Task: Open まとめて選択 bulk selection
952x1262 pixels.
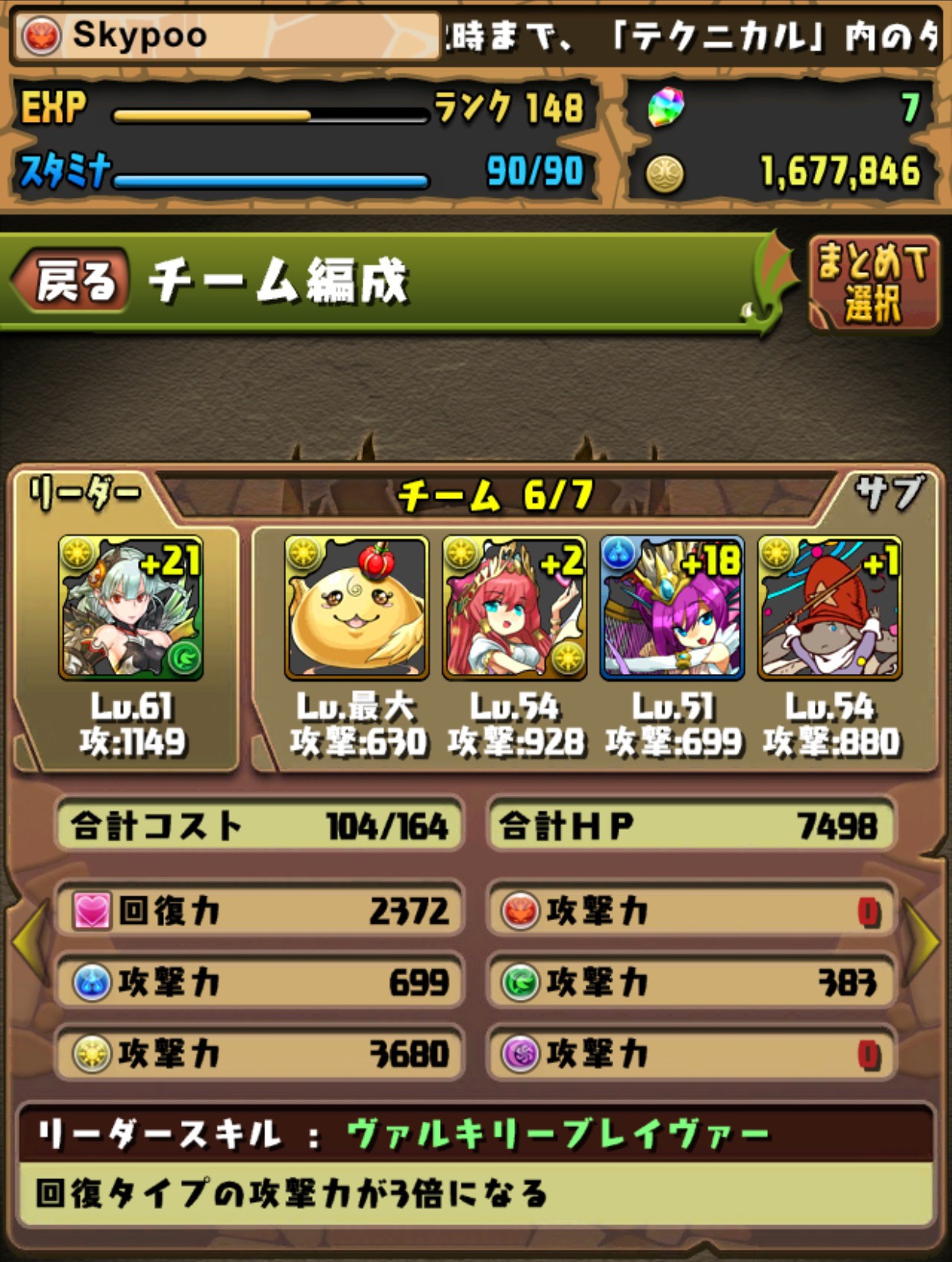Action: tap(873, 283)
